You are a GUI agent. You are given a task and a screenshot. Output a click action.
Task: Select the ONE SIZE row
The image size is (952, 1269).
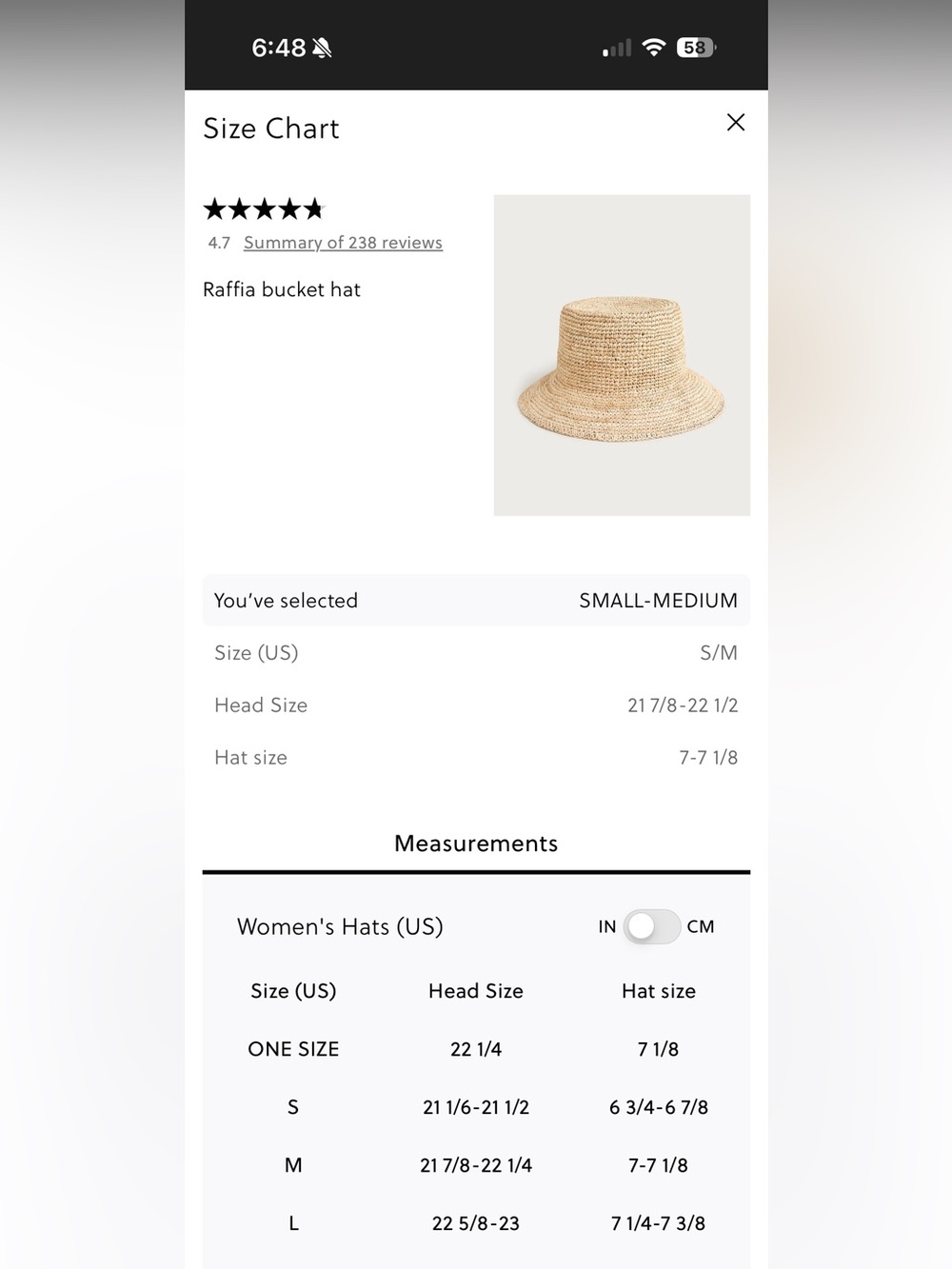pos(293,1049)
